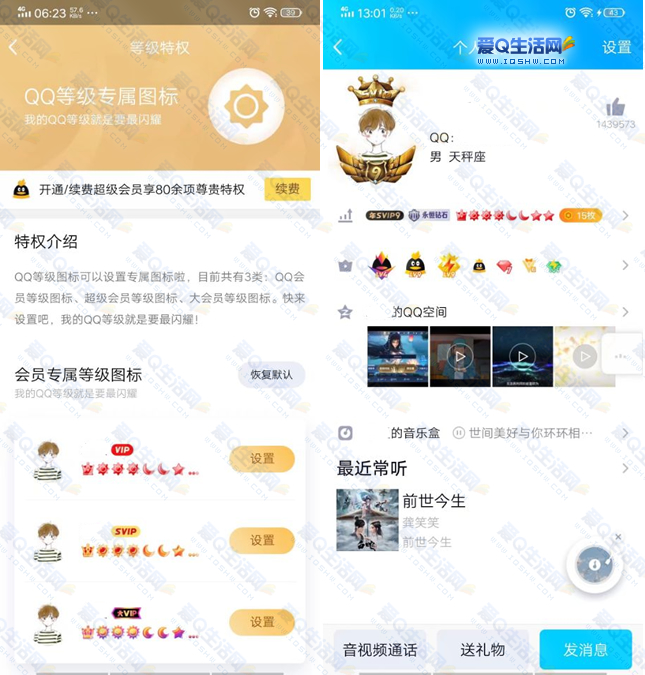Start 音视频通话 with this user
645x675 pixels.
tap(380, 650)
